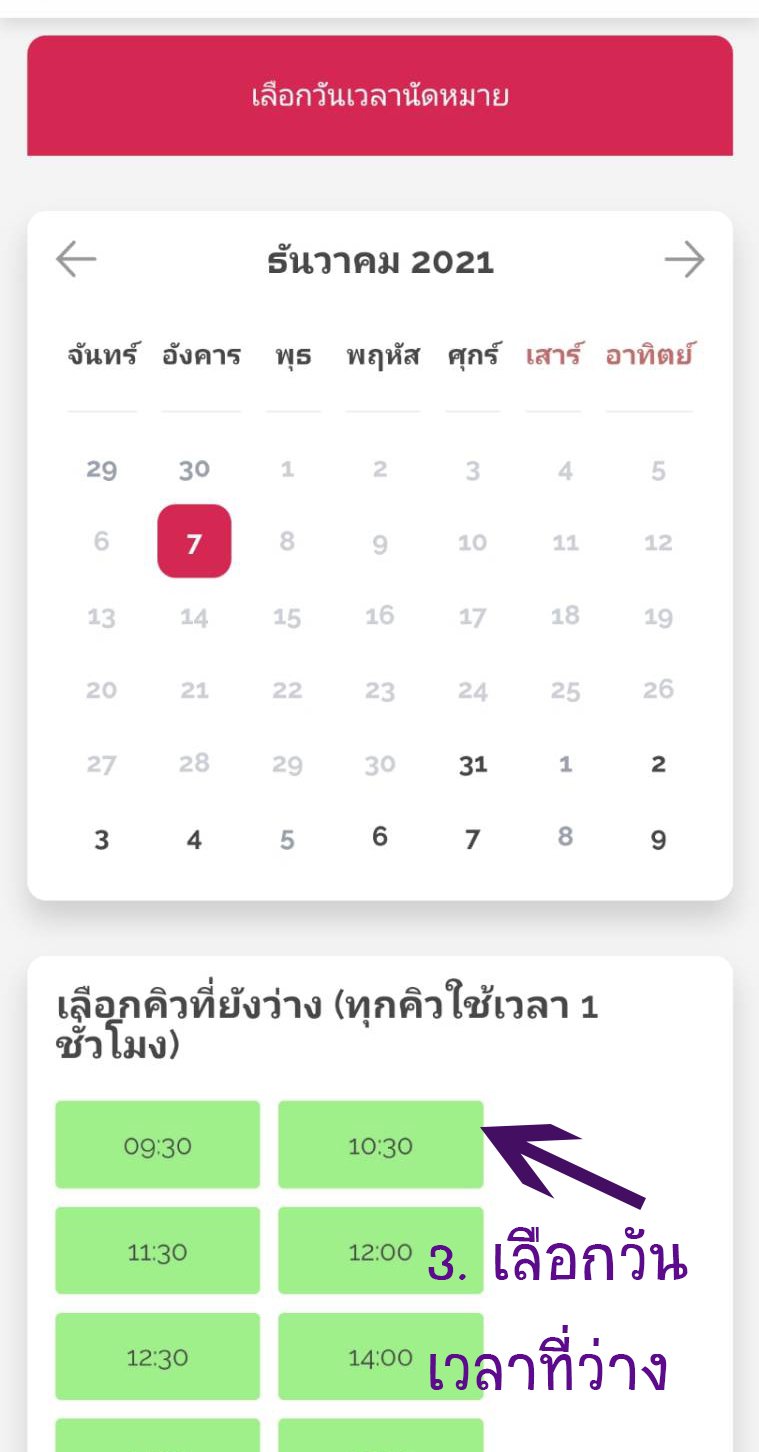Screen dimensions: 759x1452
Task: Select the highlighted date 7
Action: pos(194,542)
